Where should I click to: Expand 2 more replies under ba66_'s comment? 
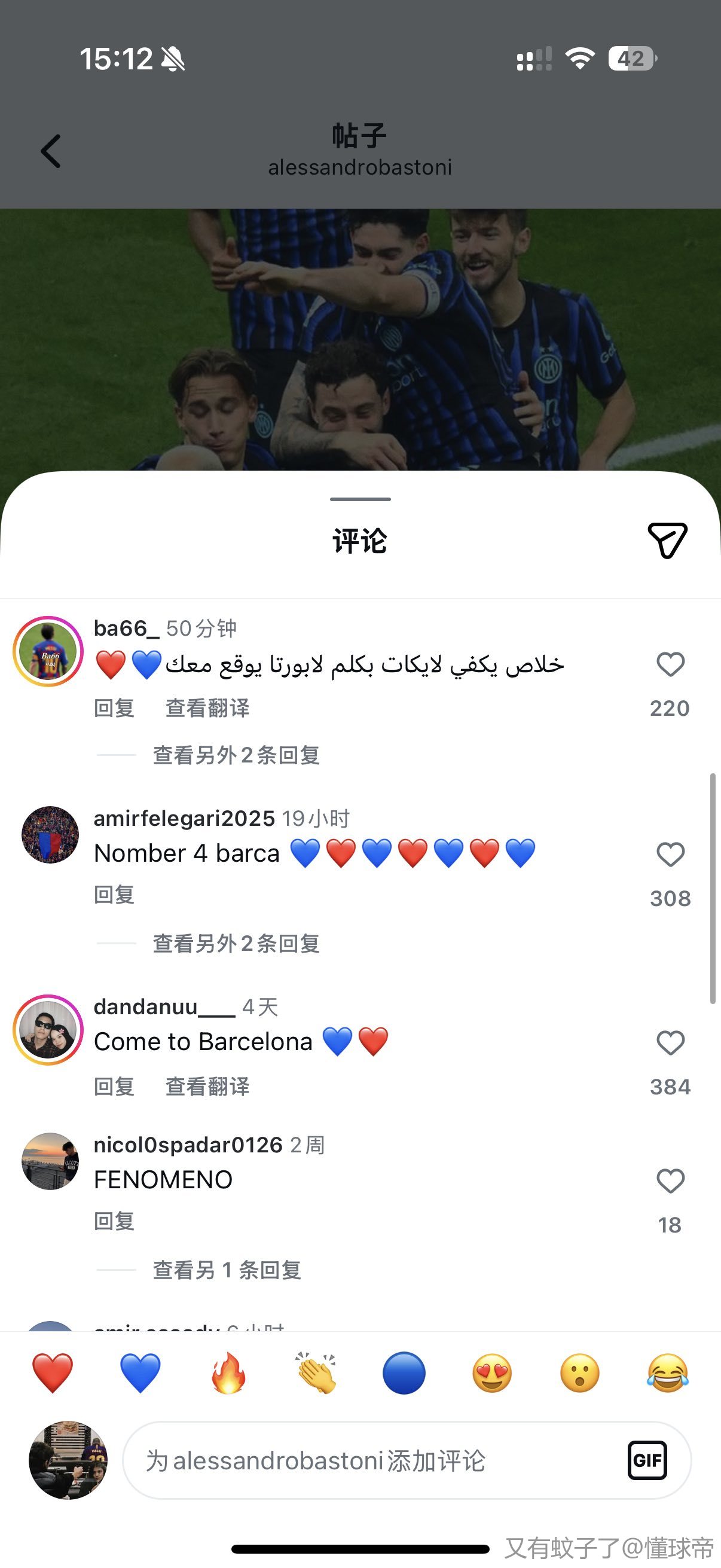(x=236, y=755)
